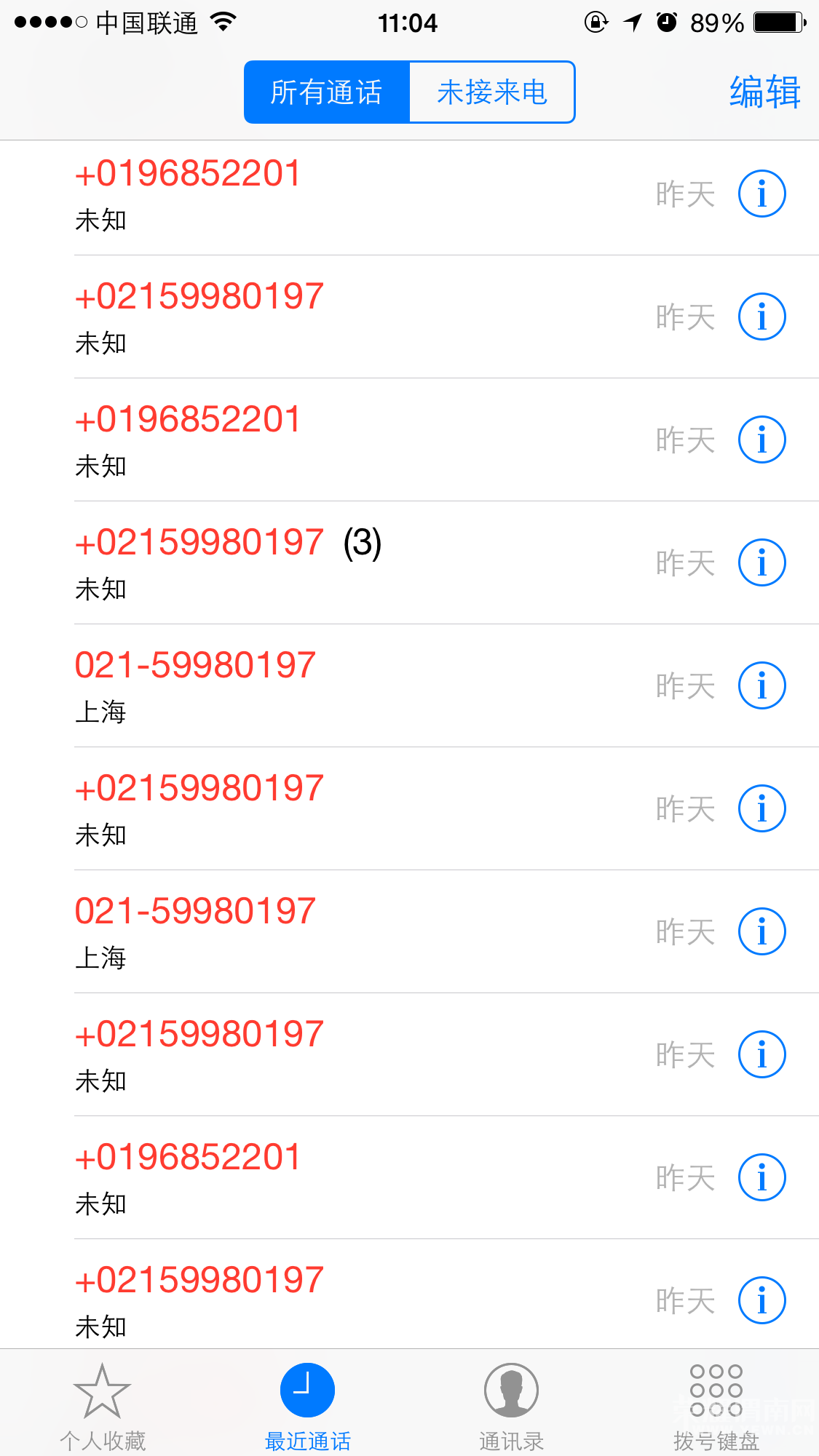The width and height of the screenshot is (819, 1456).
Task: Open info for the +02159980197 (3) entry
Action: click(x=761, y=562)
